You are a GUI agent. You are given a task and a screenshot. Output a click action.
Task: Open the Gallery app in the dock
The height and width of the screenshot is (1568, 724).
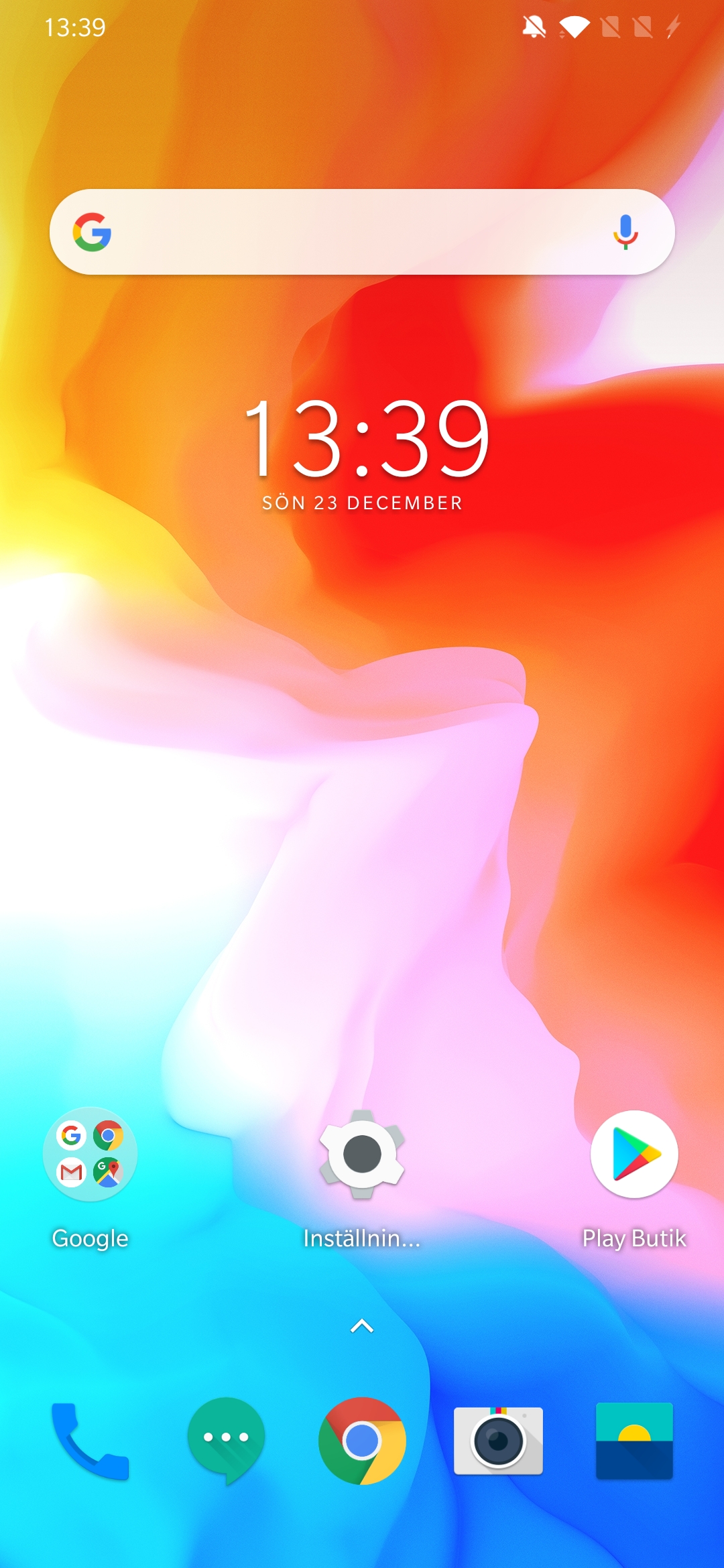[x=634, y=1441]
